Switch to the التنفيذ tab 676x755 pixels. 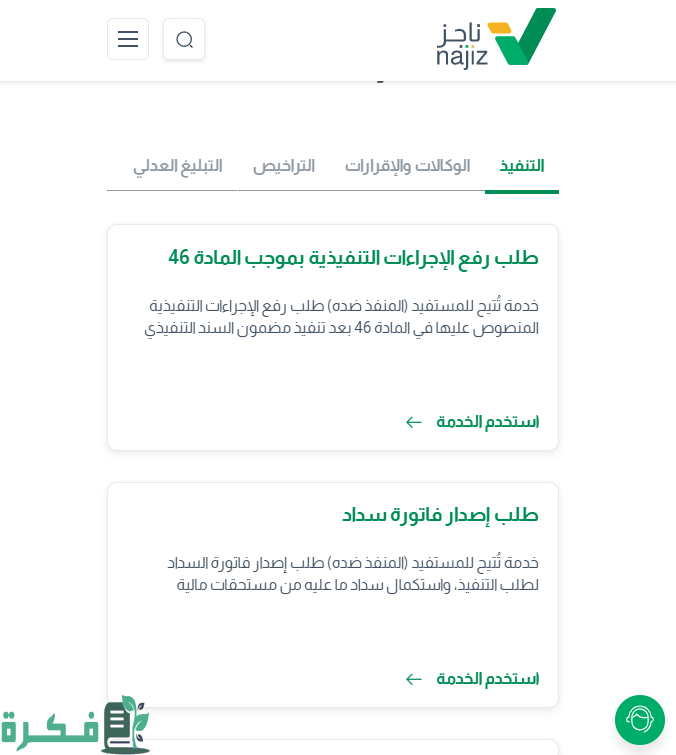(522, 166)
